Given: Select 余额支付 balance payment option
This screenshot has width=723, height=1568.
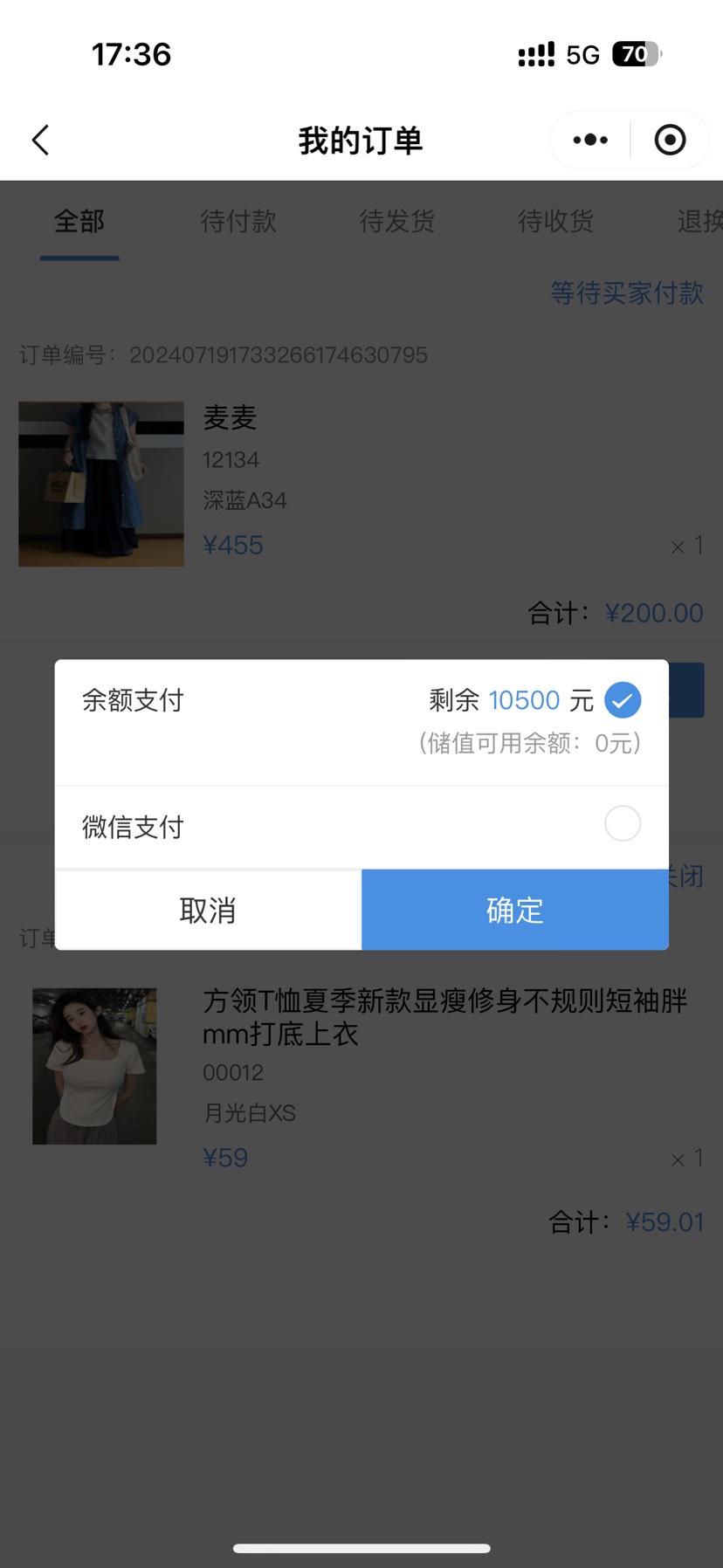Looking at the screenshot, I should click(x=622, y=700).
